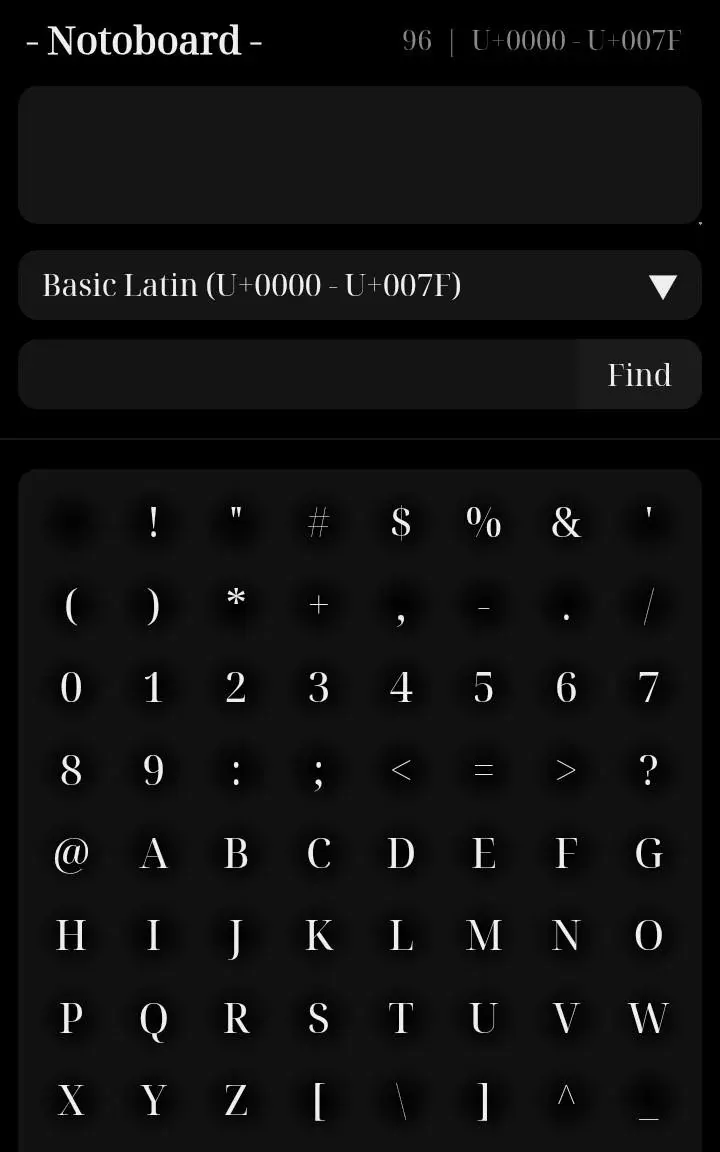The height and width of the screenshot is (1152, 720).
Task: Tap the large empty text area
Action: click(x=360, y=155)
